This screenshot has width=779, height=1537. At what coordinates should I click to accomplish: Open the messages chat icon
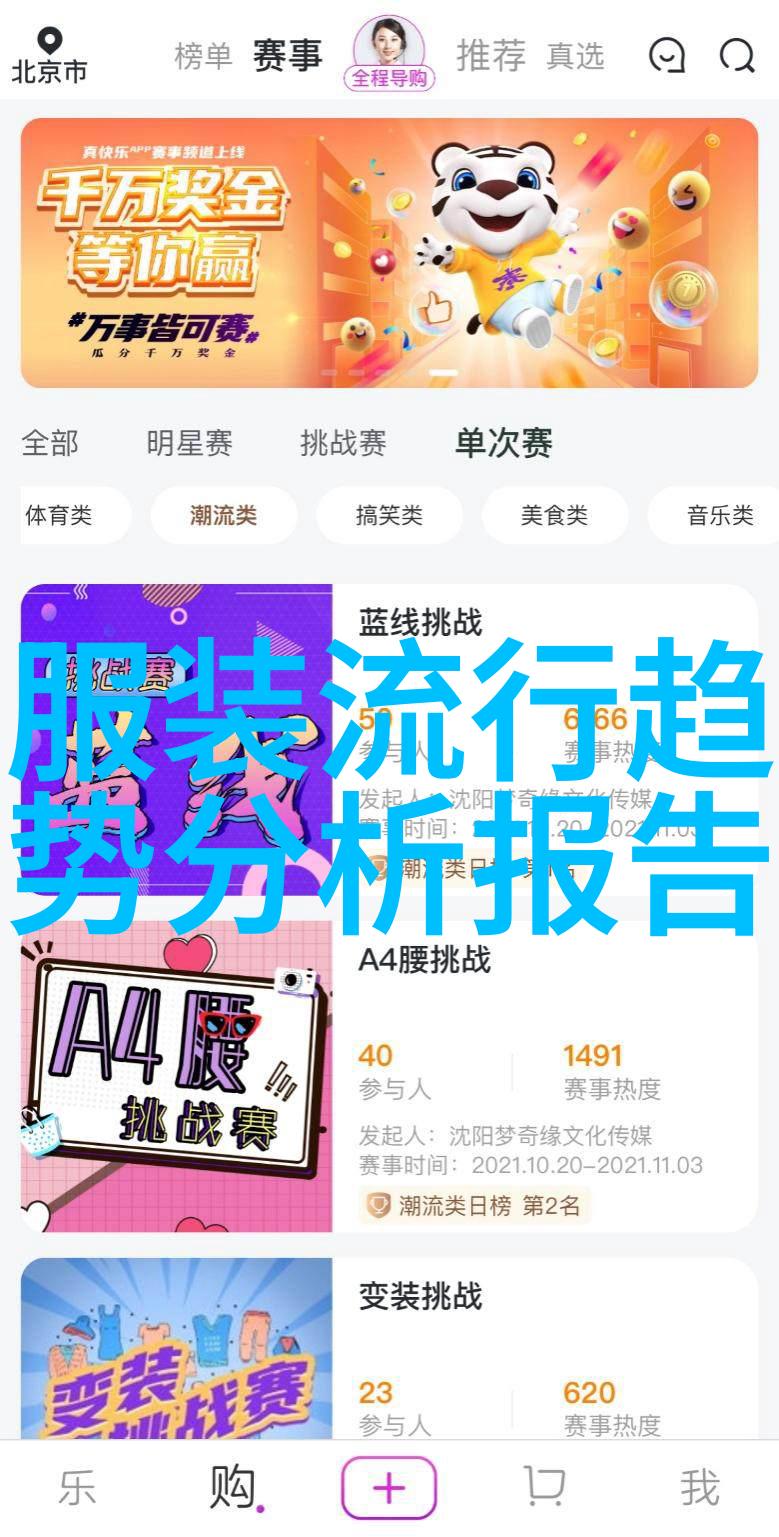click(x=666, y=56)
